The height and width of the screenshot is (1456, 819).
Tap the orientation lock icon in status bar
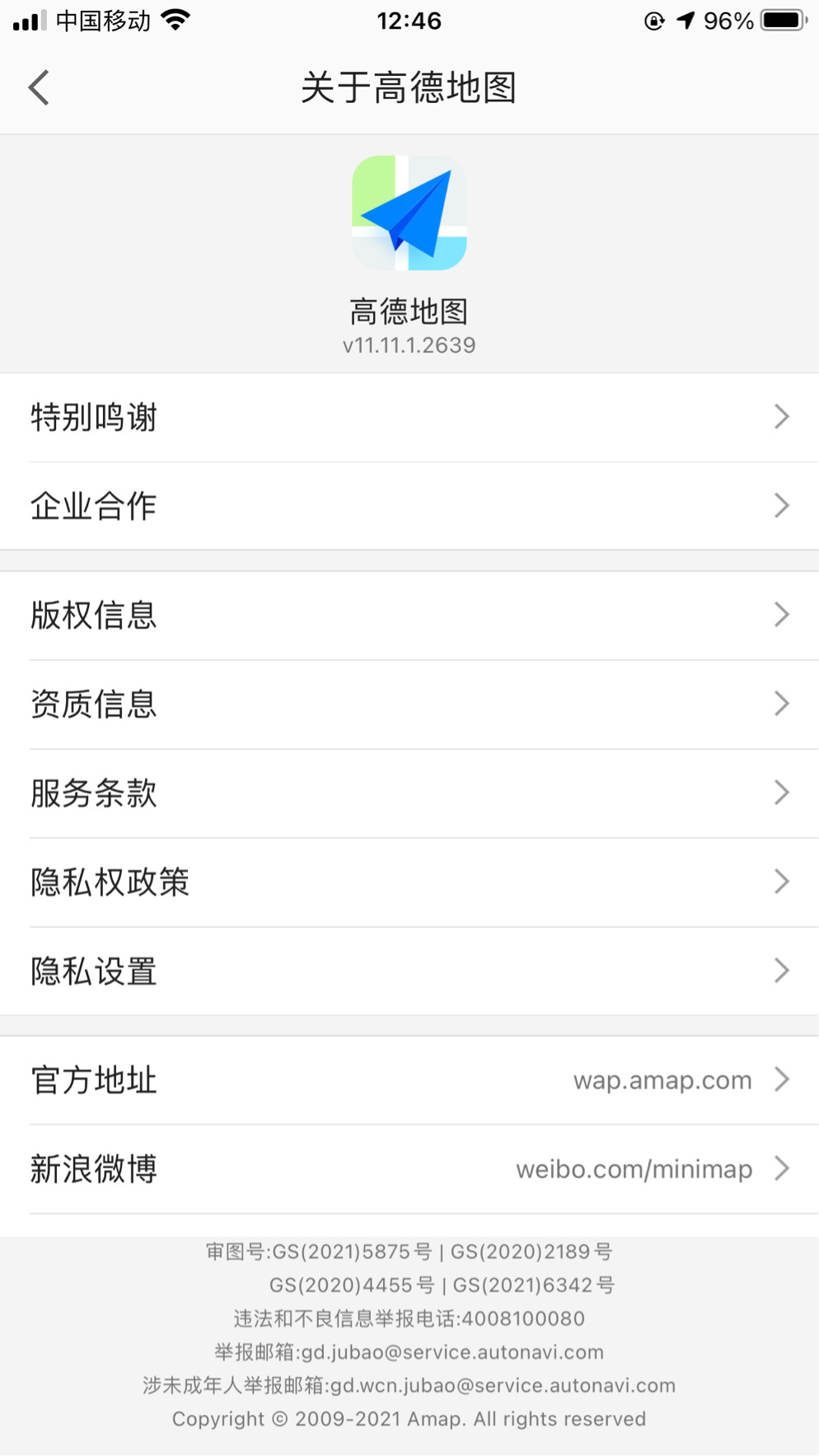pos(653,21)
